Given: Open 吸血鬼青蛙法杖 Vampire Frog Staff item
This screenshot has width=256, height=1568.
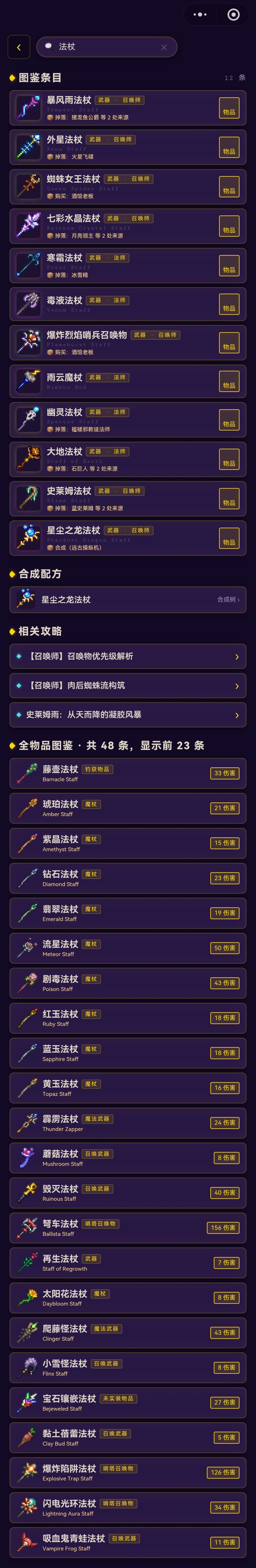Looking at the screenshot, I should (x=128, y=1542).
